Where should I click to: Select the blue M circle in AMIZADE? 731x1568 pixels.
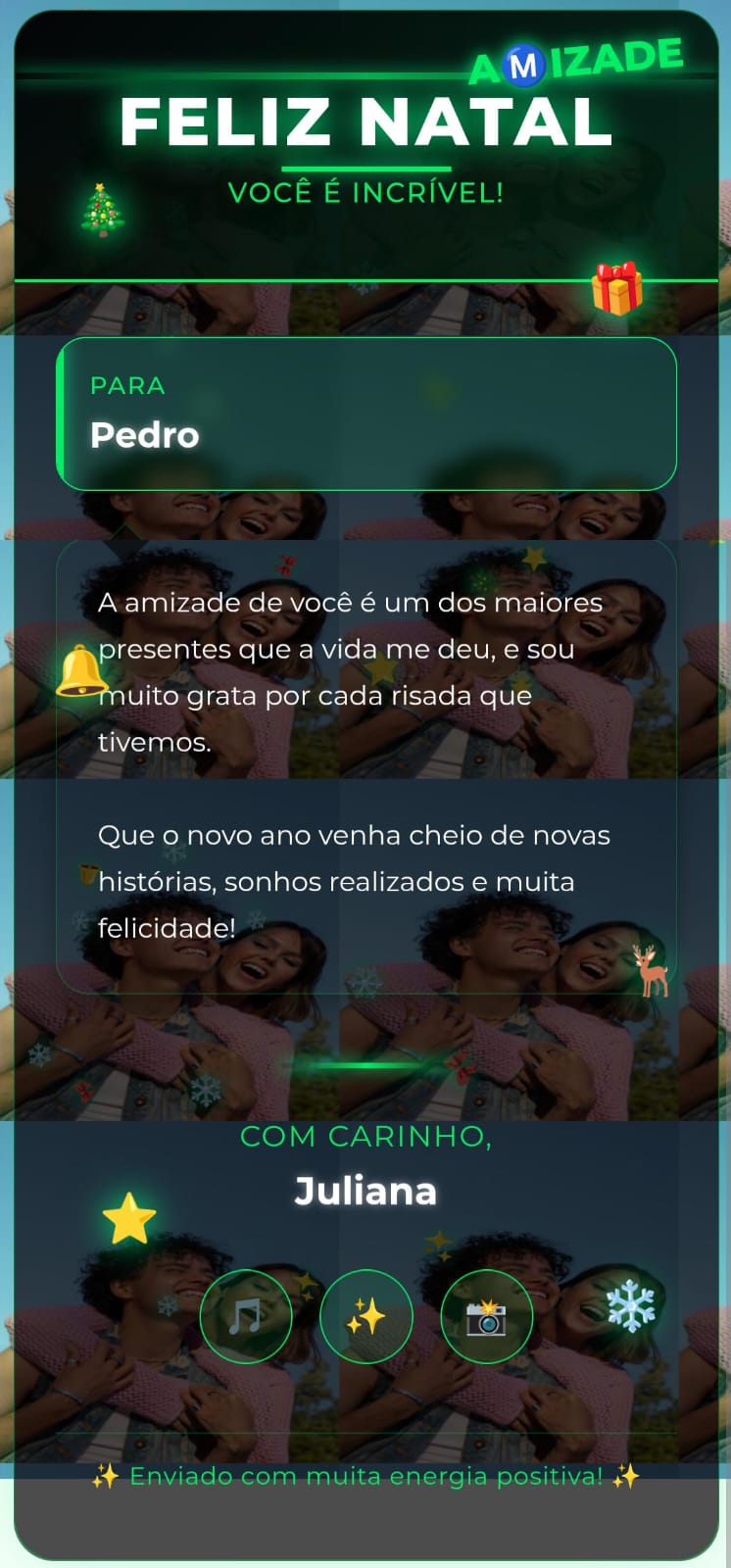coord(523,64)
